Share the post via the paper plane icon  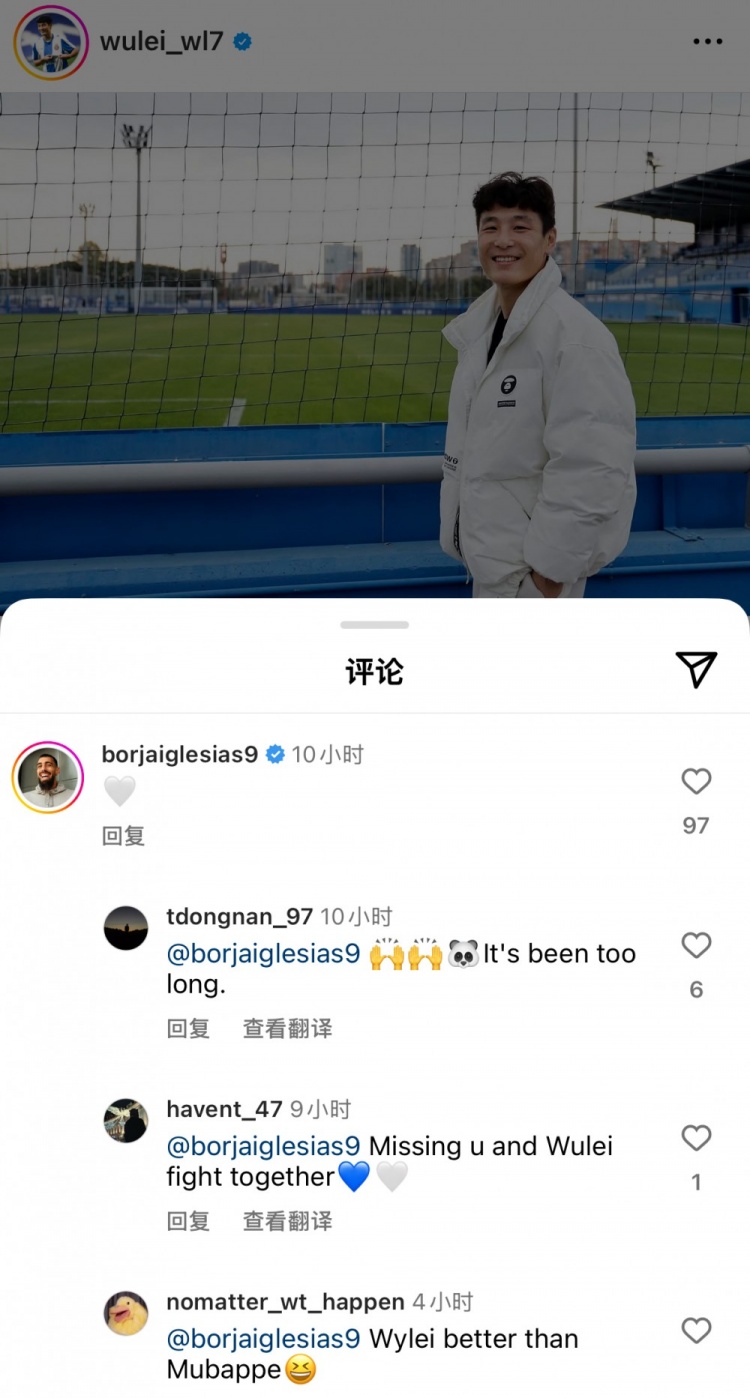[x=696, y=669]
